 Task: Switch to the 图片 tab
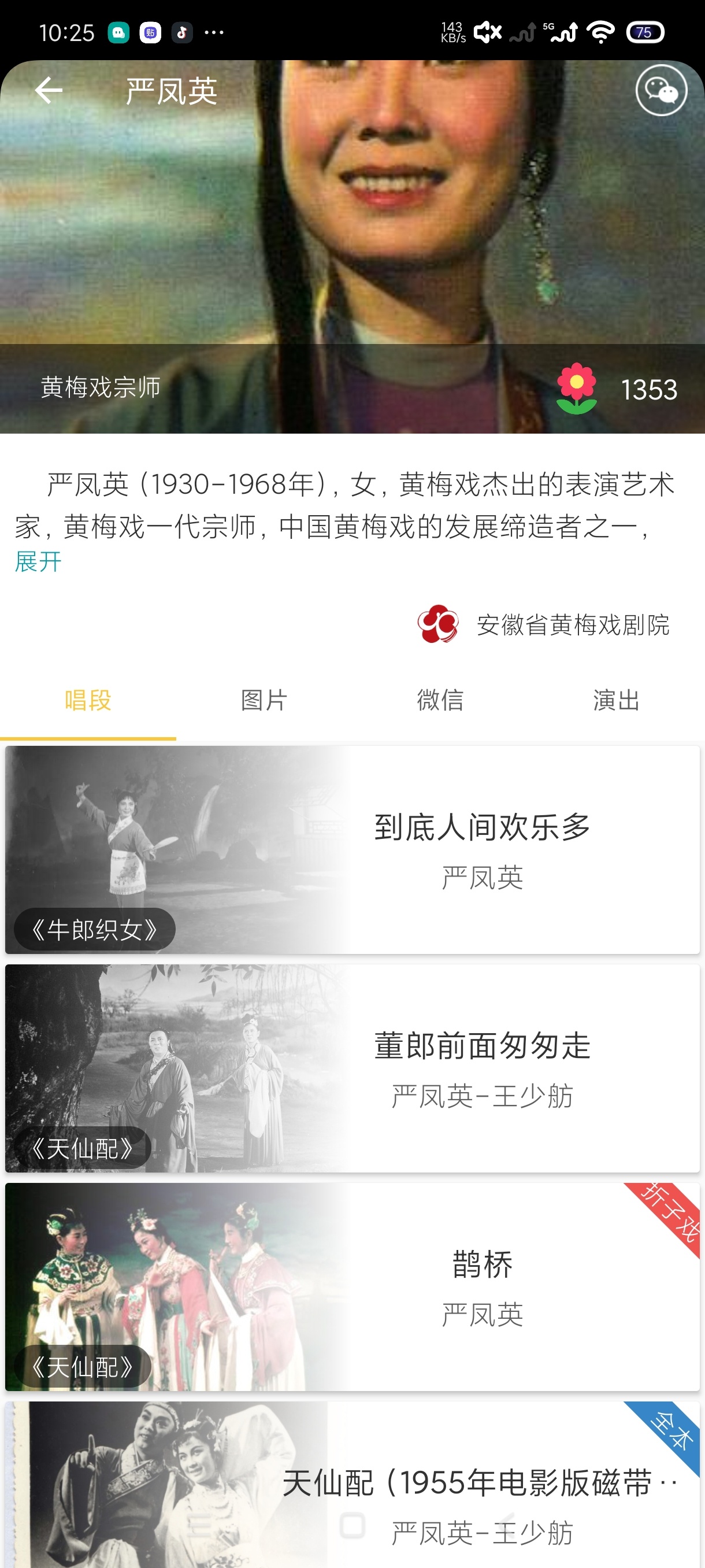[x=263, y=700]
